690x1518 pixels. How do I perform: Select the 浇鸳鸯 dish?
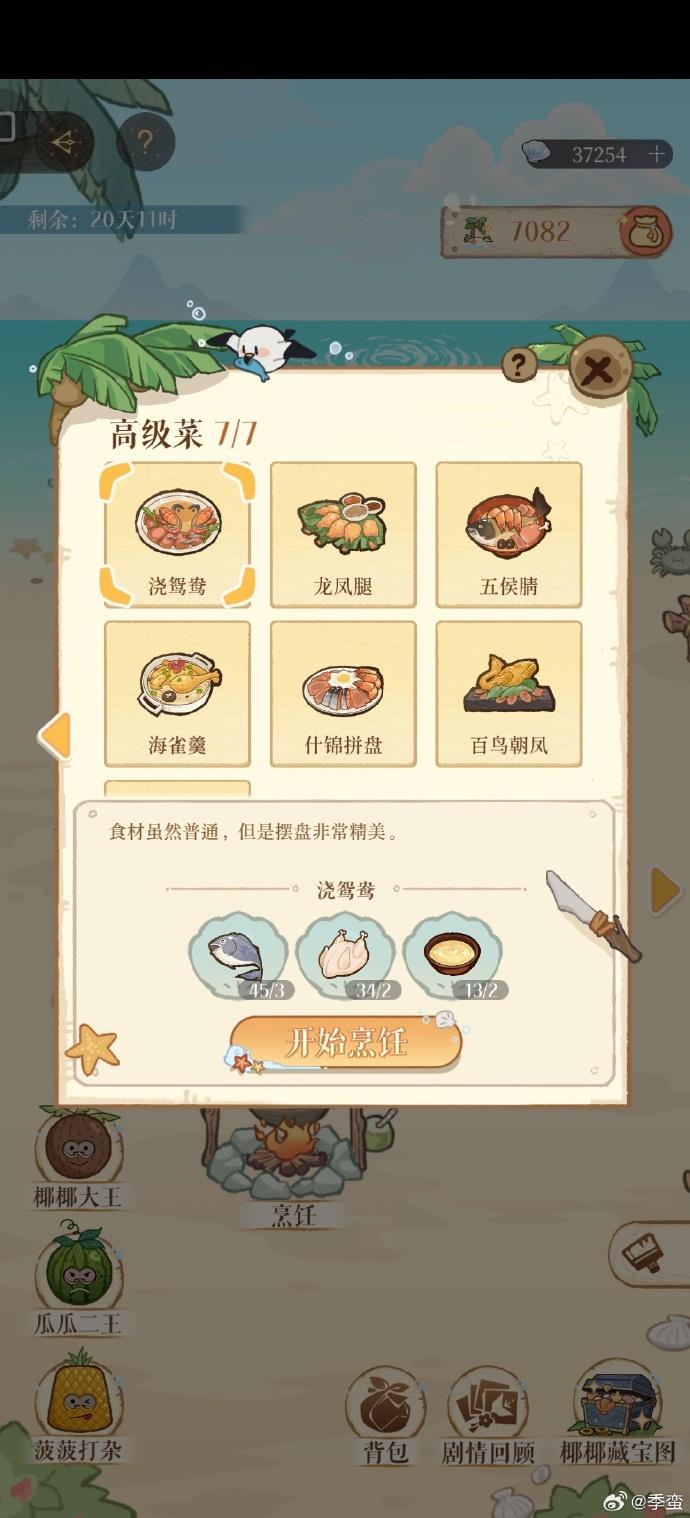pyautogui.click(x=178, y=534)
